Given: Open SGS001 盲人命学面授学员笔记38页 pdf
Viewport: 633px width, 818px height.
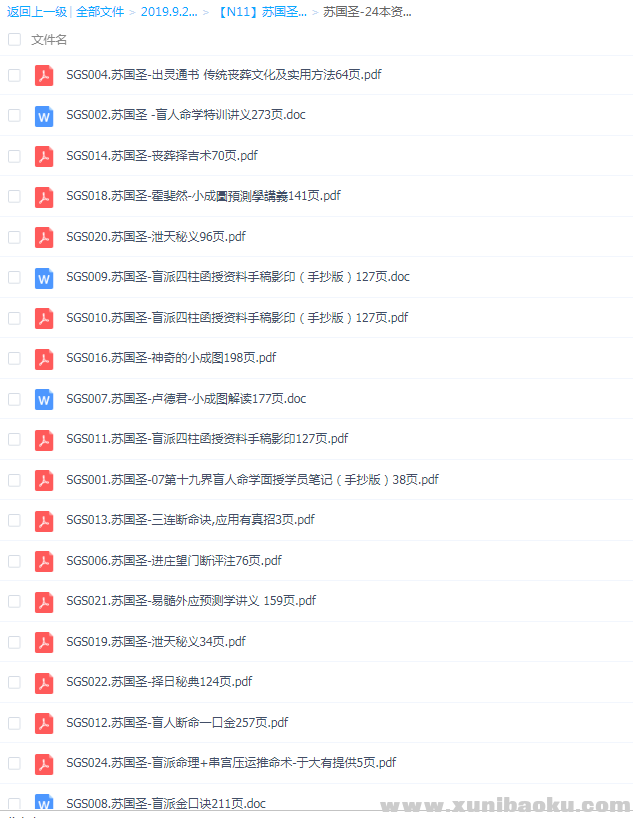Looking at the screenshot, I should click(252, 480).
